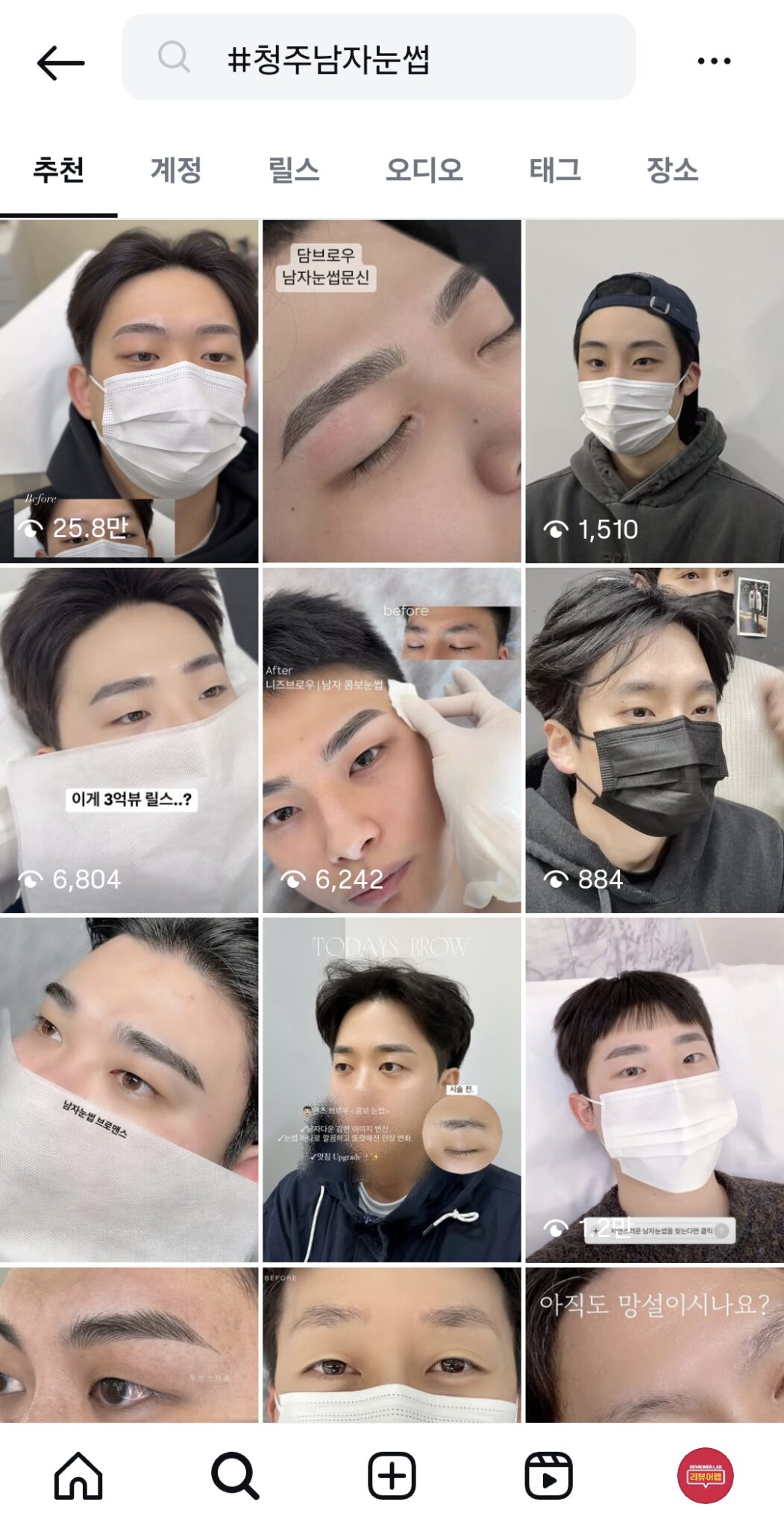
Task: Open the reel with 25.8만 views
Action: (129, 391)
